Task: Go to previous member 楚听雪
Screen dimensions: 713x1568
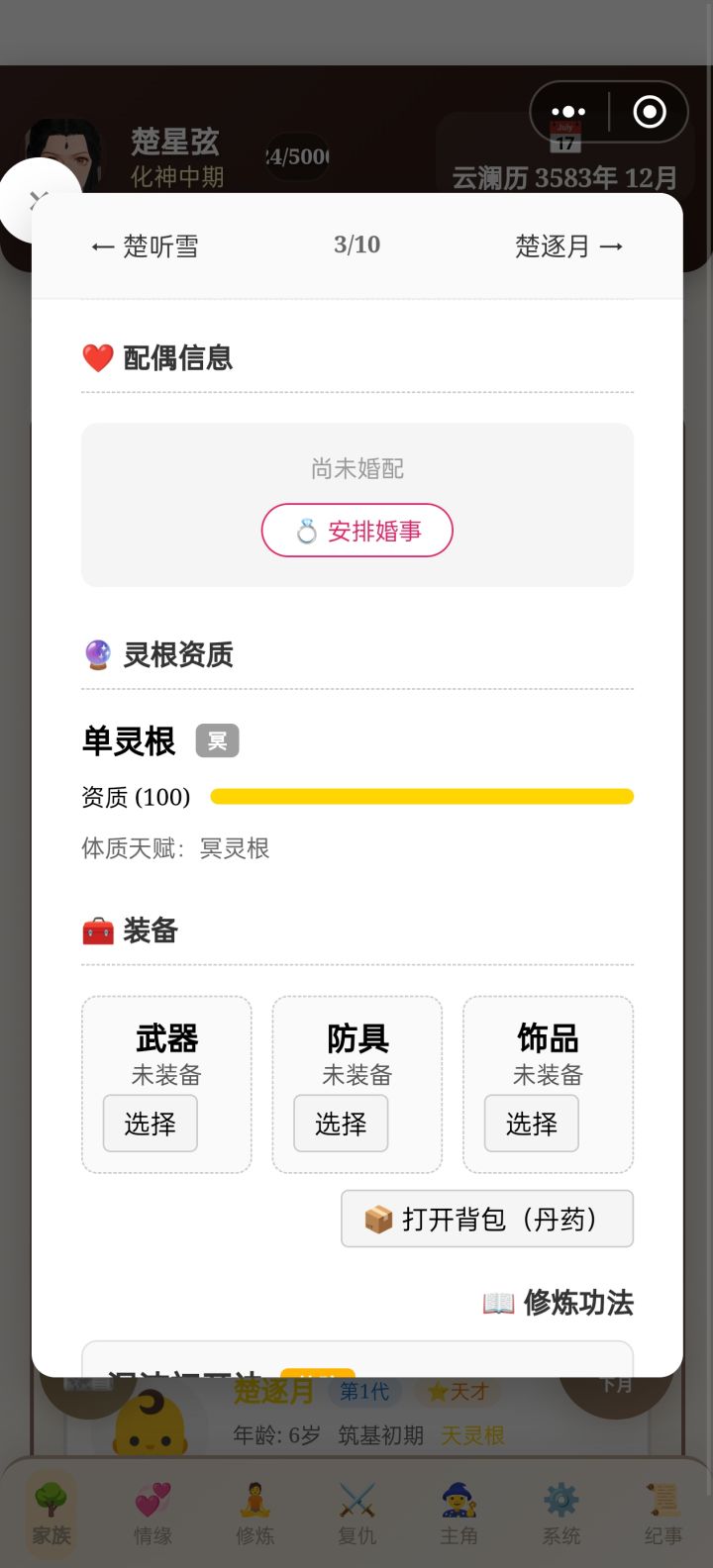Action: tap(145, 246)
